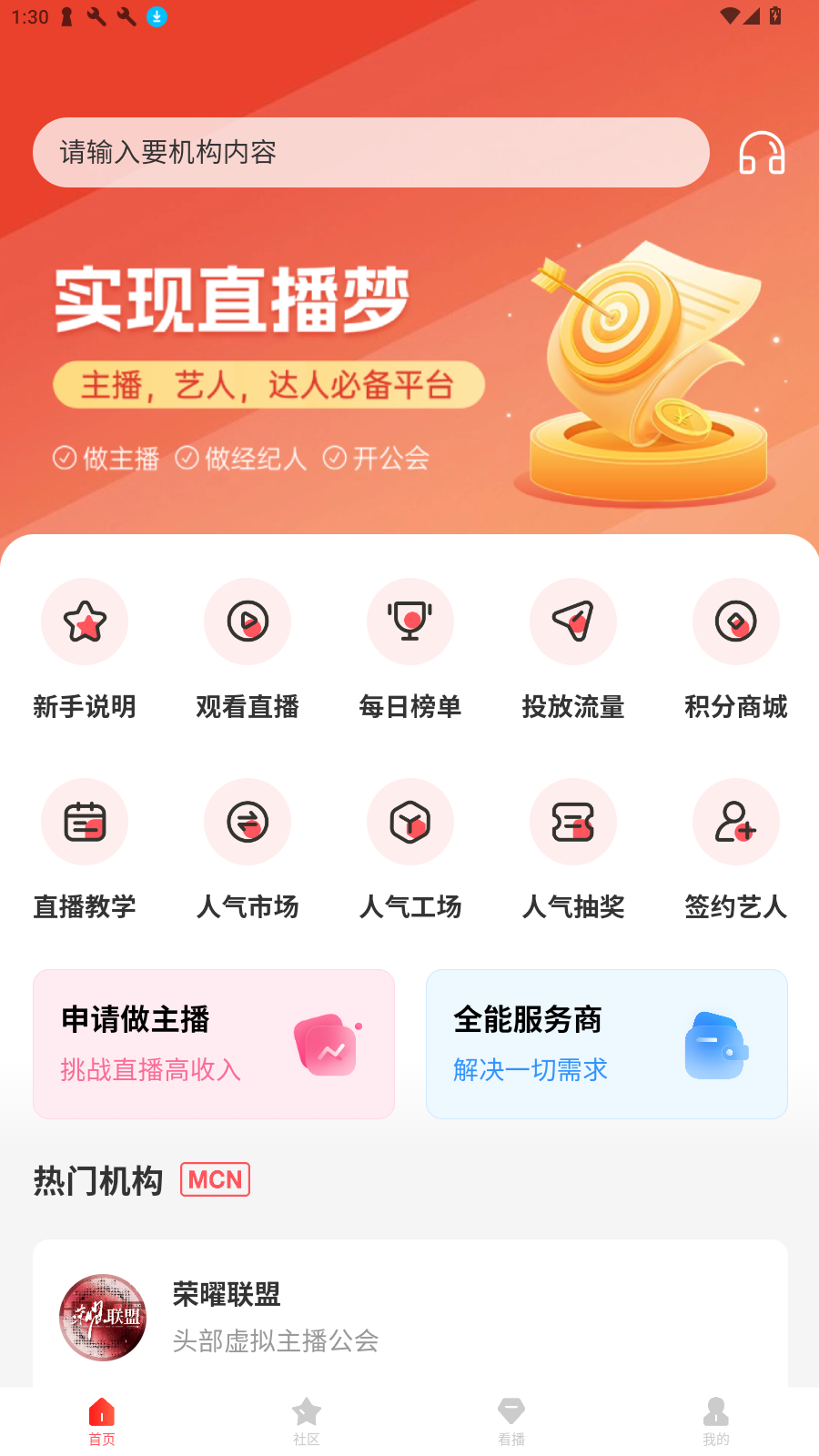
Task: Tap the search input field at the top
Action: click(x=370, y=153)
